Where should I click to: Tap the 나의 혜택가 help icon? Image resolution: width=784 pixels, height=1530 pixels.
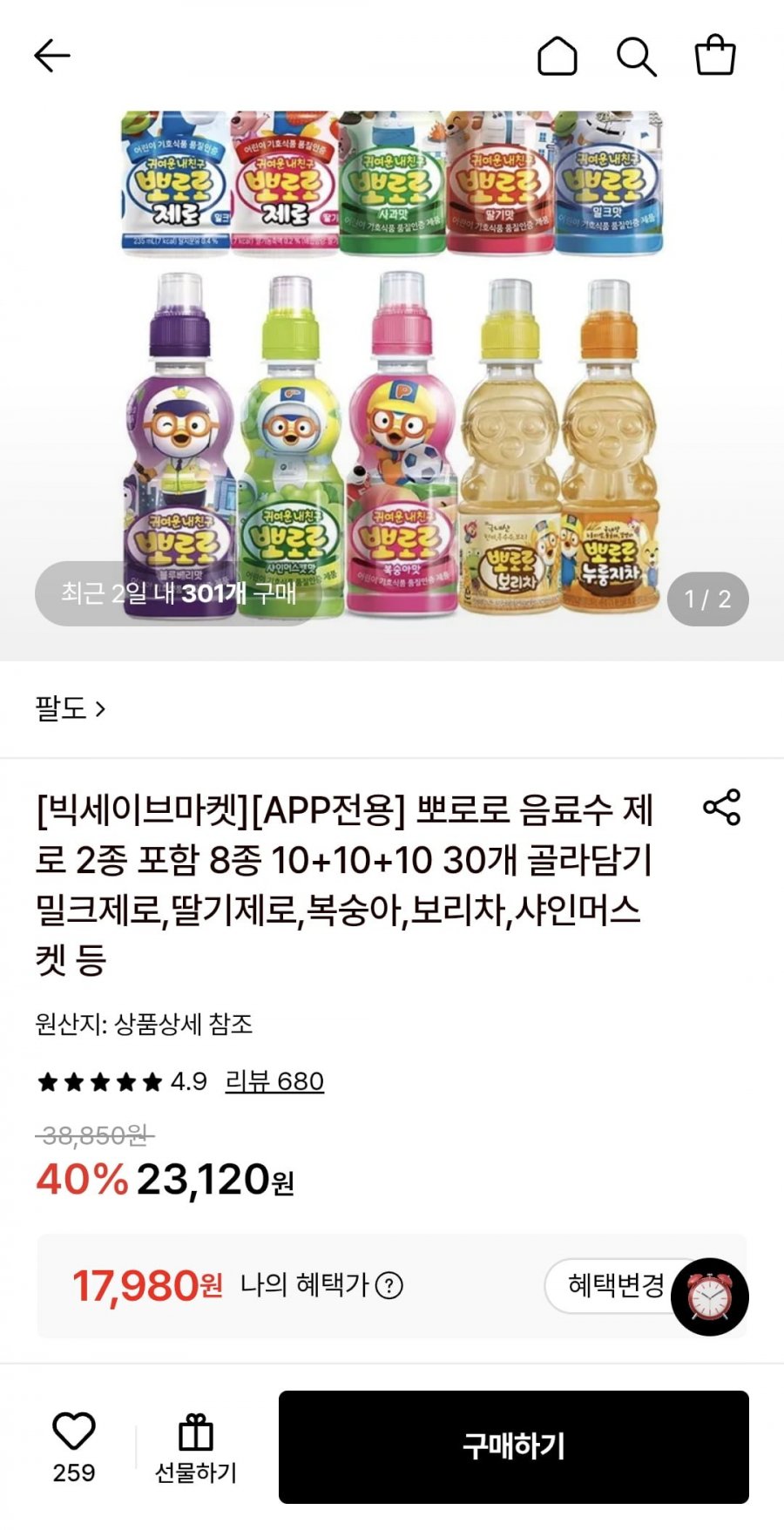click(389, 1285)
